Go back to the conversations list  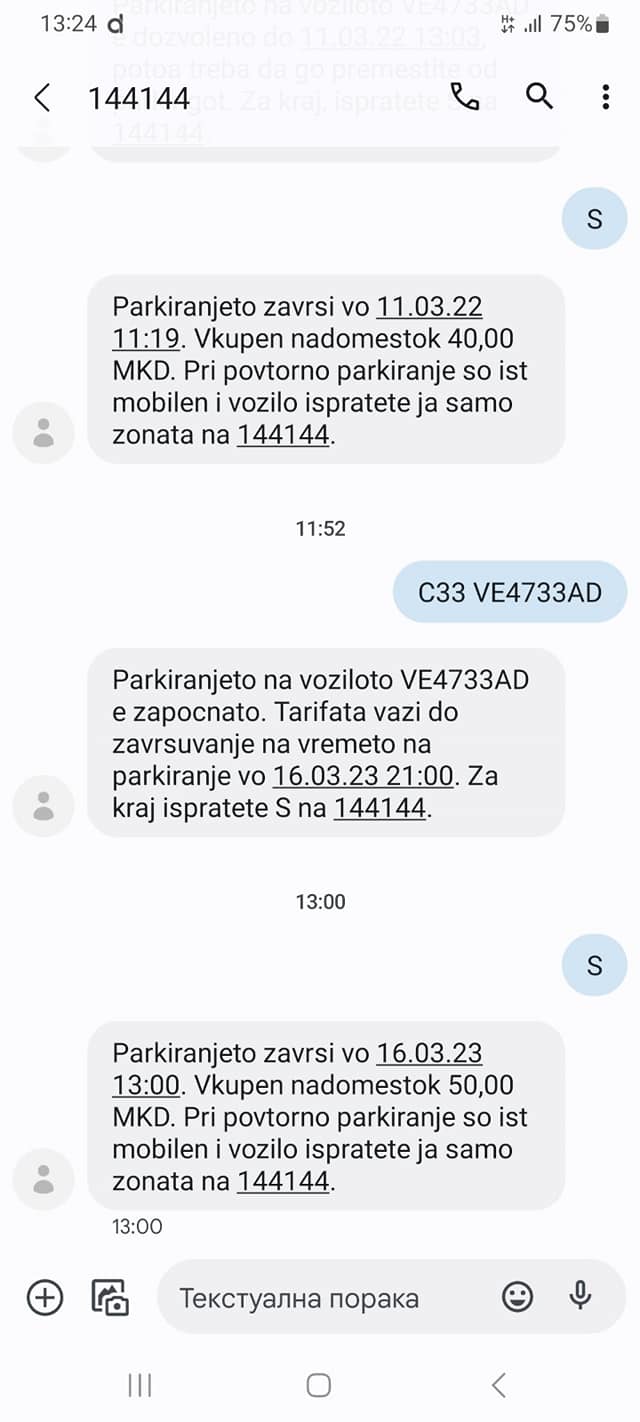[41, 97]
